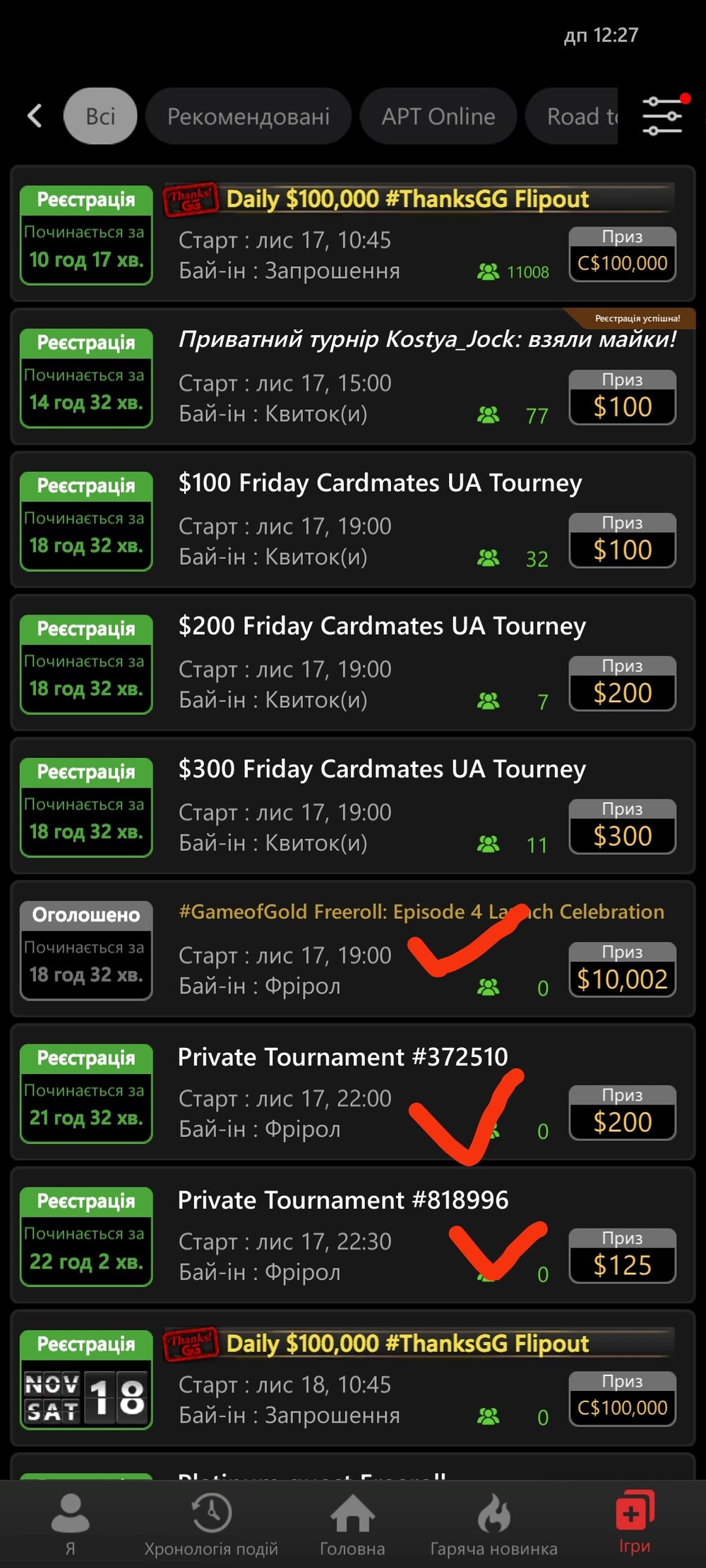The height and width of the screenshot is (1568, 706).
Task: Go back using the top-left arrow
Action: pos(35,116)
